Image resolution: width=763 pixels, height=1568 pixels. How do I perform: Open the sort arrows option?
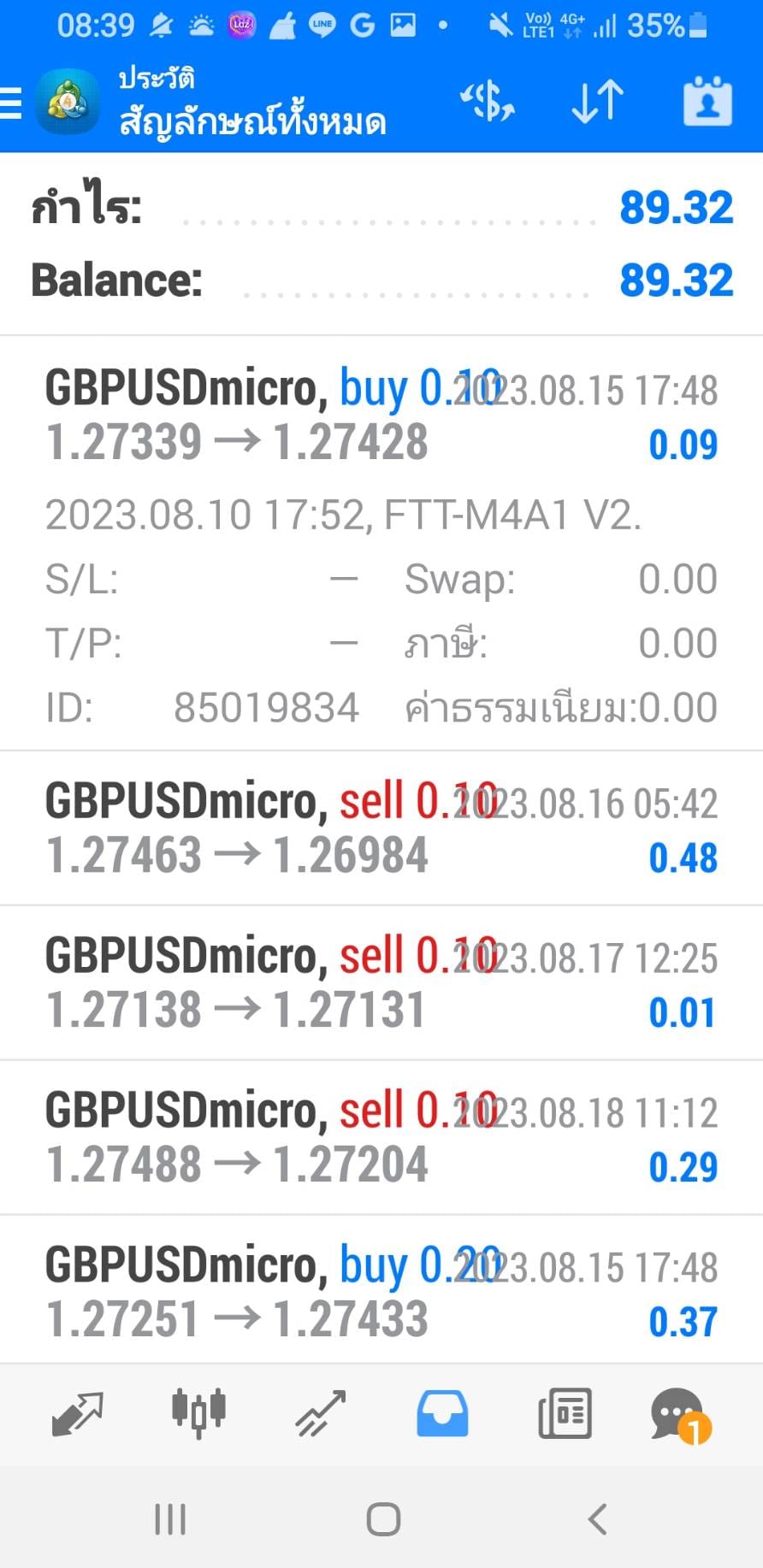(x=597, y=102)
